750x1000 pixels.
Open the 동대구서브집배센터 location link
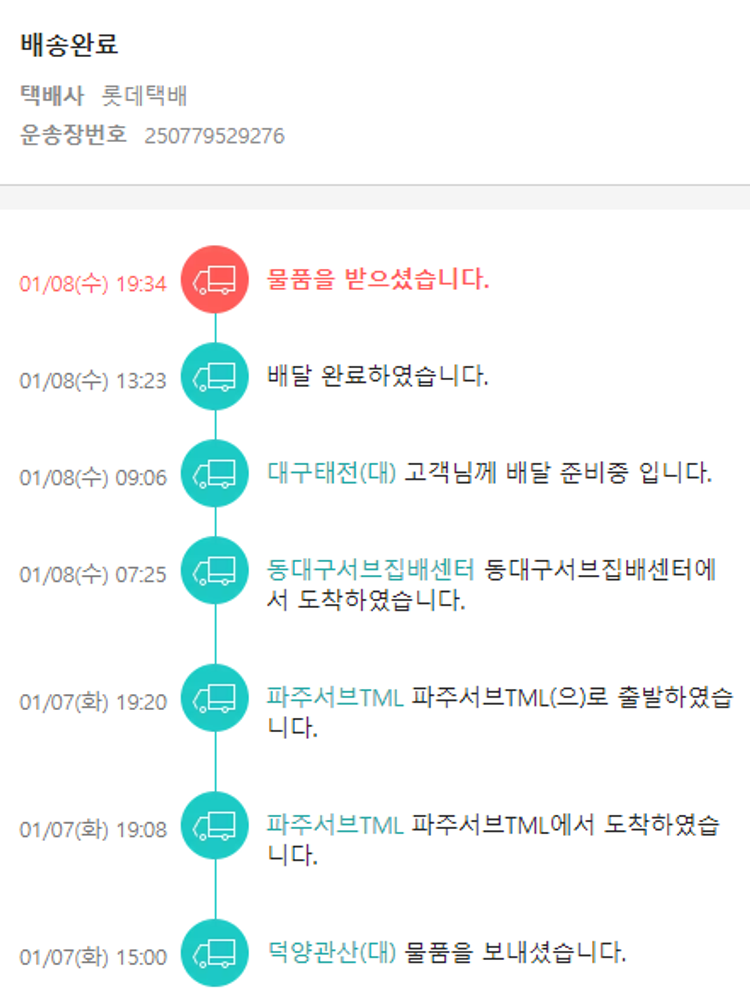click(x=370, y=571)
